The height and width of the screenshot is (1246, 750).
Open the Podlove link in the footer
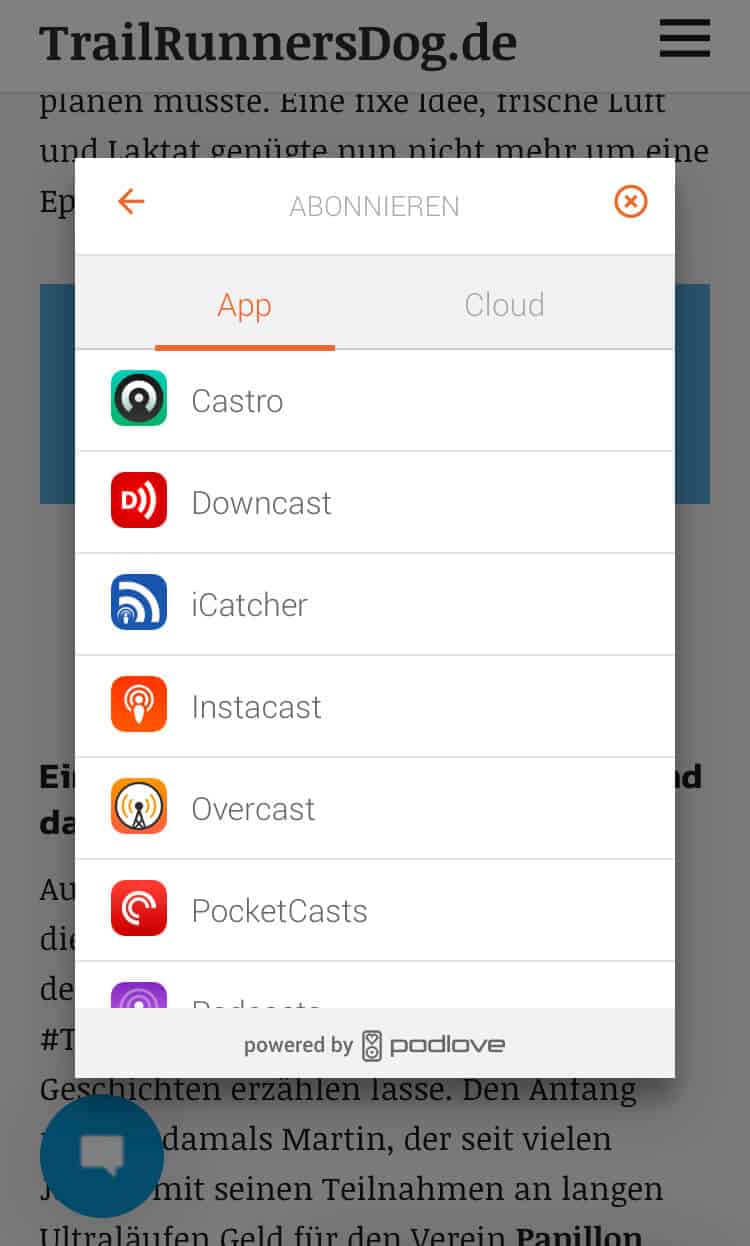point(433,1046)
